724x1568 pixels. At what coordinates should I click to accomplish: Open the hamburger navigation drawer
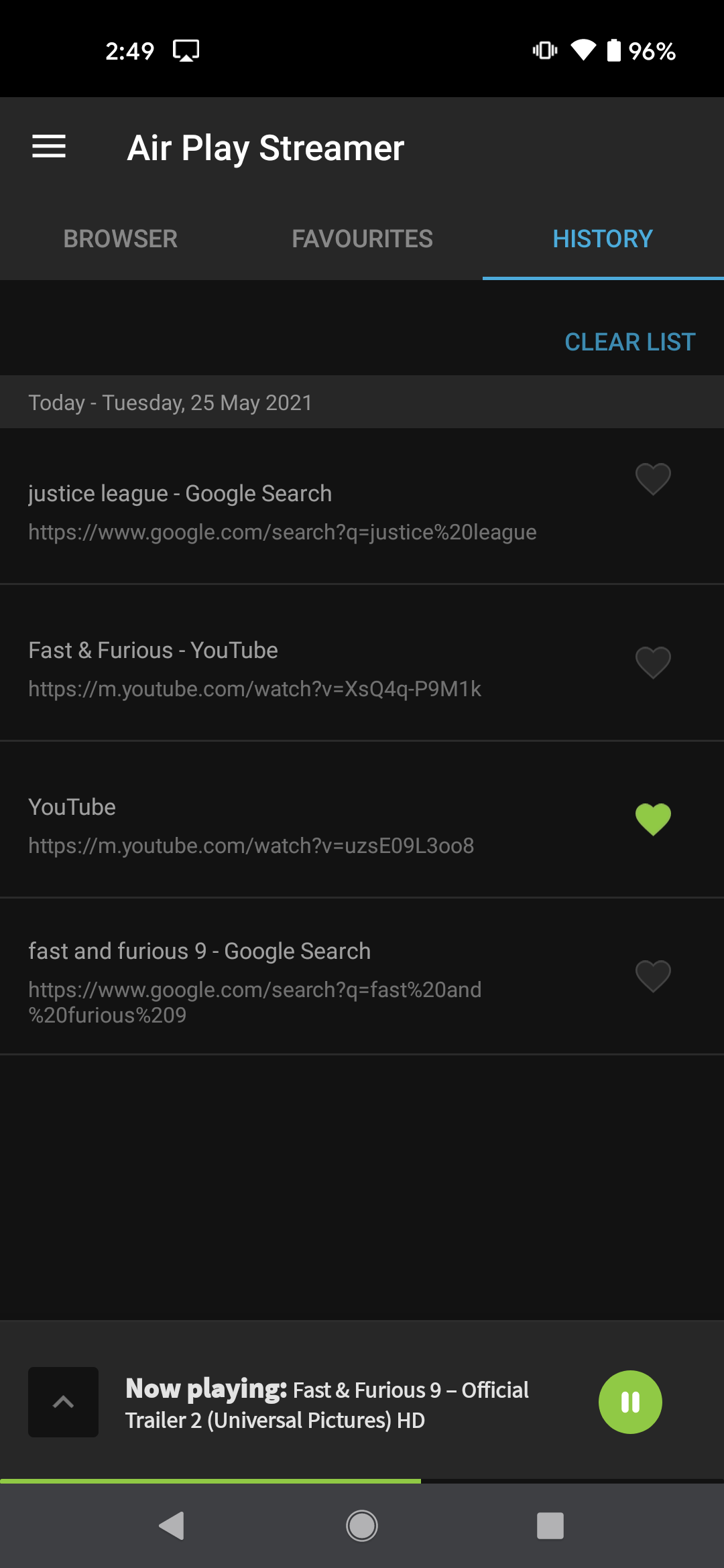pyautogui.click(x=49, y=147)
